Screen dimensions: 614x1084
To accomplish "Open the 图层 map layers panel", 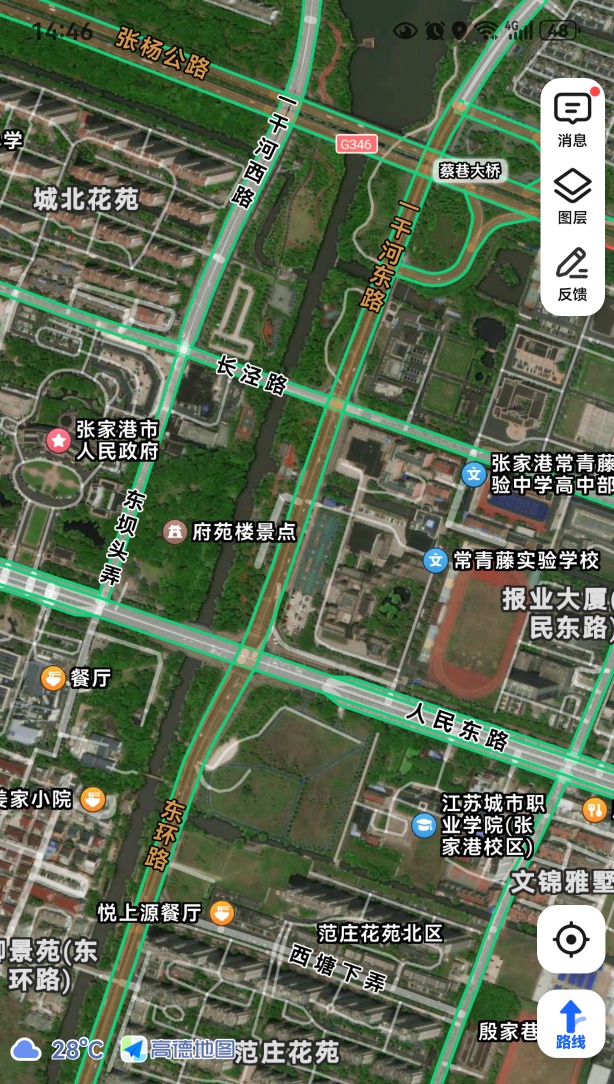I will 573,197.
